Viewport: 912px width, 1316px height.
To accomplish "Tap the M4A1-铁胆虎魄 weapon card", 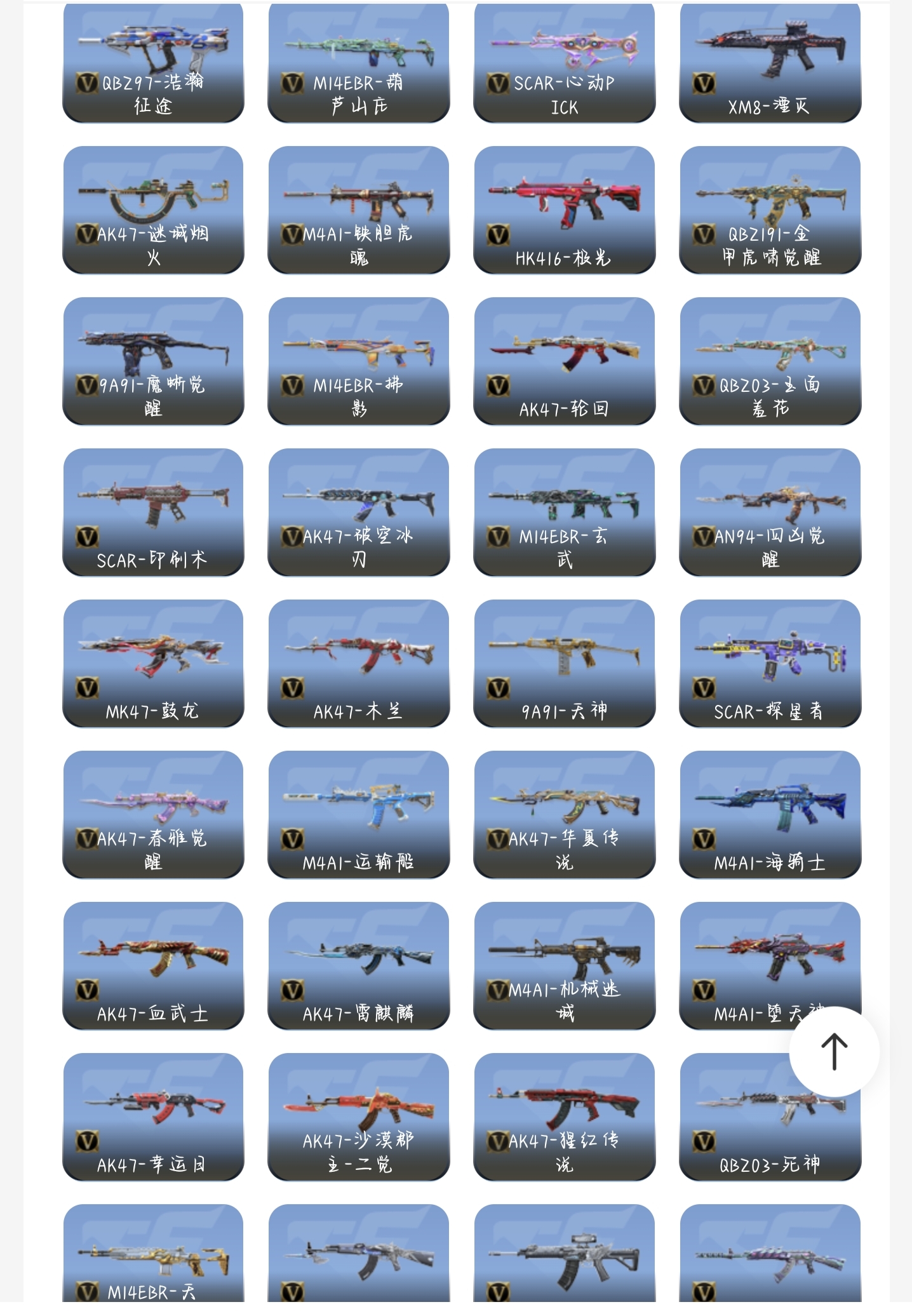I will 359,210.
